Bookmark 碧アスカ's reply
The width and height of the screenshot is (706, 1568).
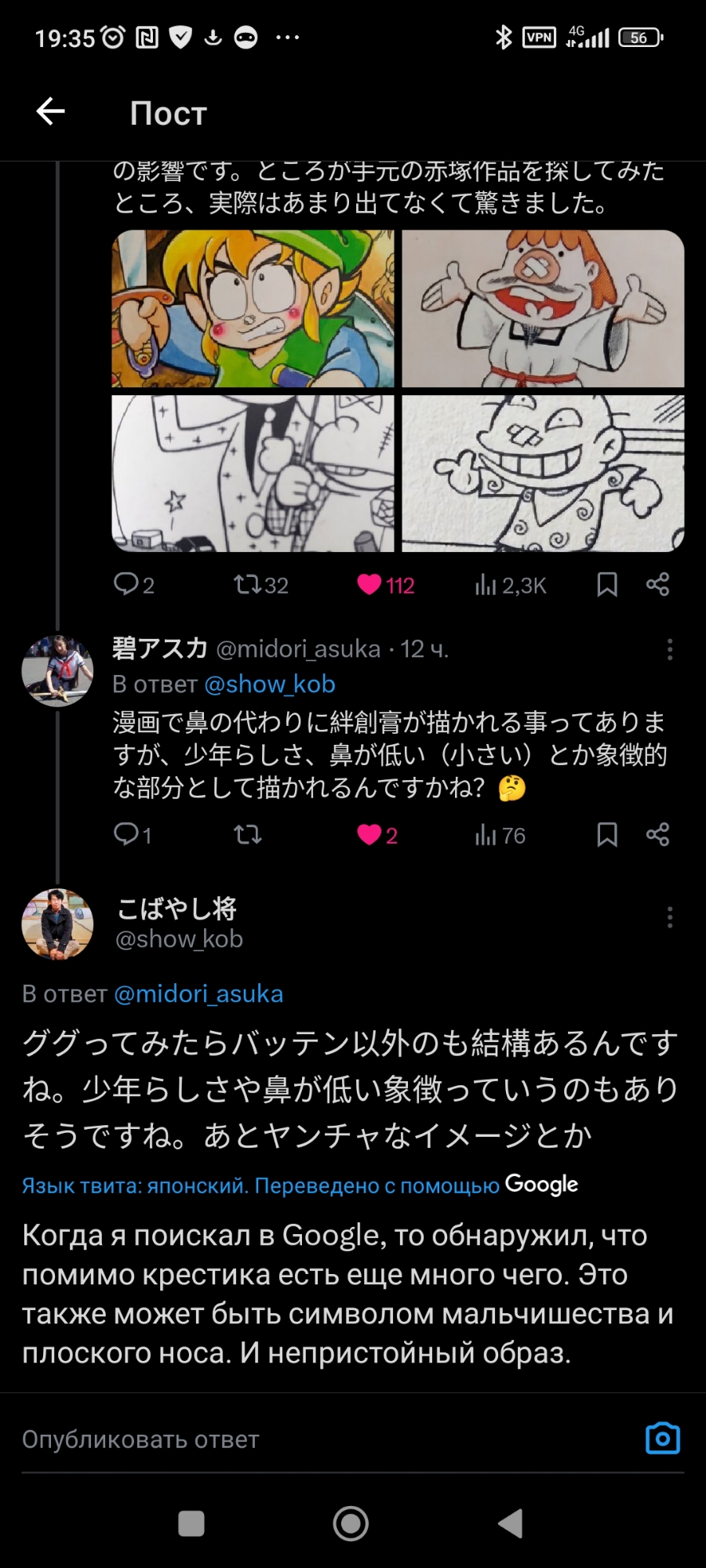pyautogui.click(x=607, y=834)
